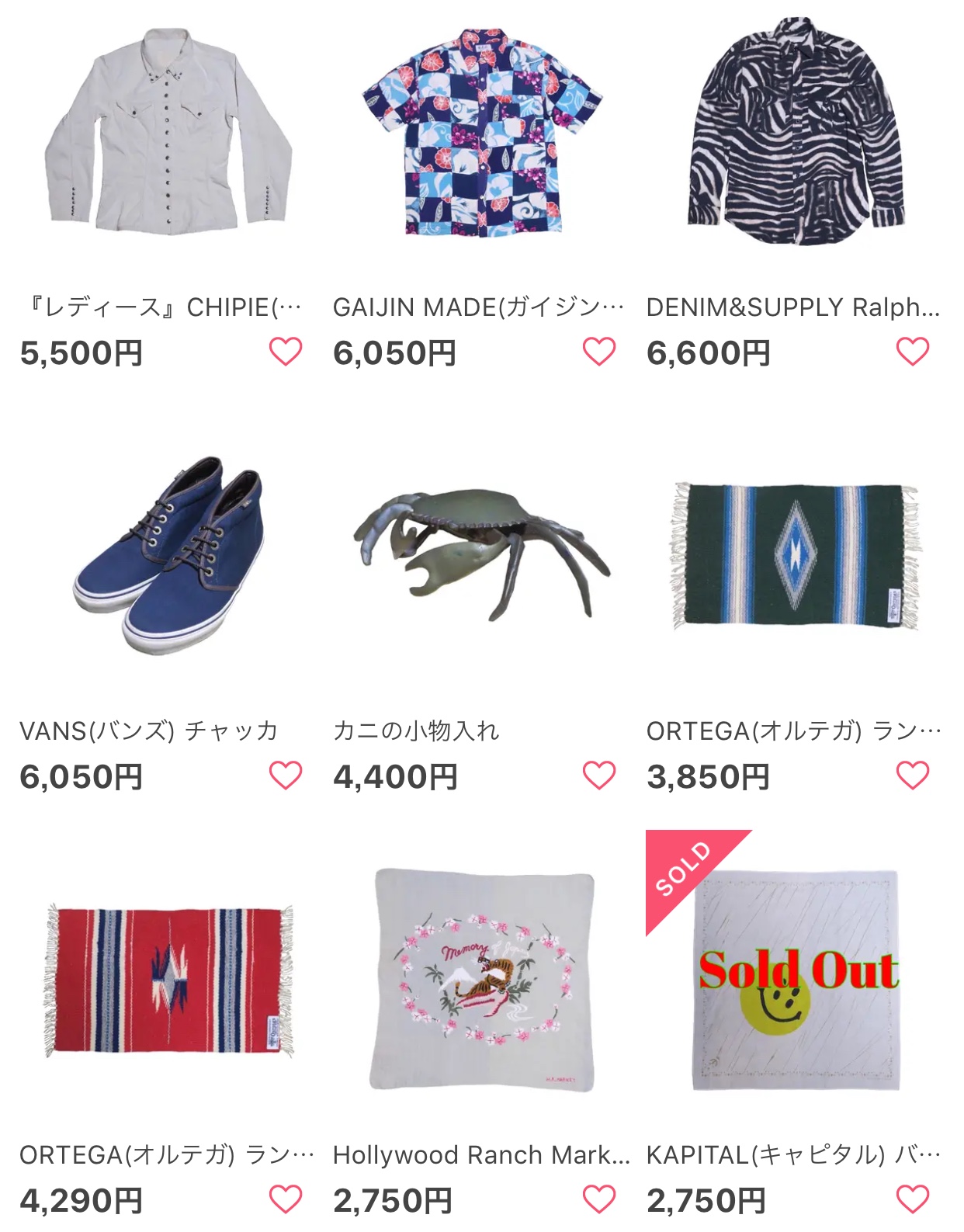The width and height of the screenshot is (964, 1232).
Task: Favorite the ORTEGA rug priced 3,850円
Action: click(x=913, y=775)
